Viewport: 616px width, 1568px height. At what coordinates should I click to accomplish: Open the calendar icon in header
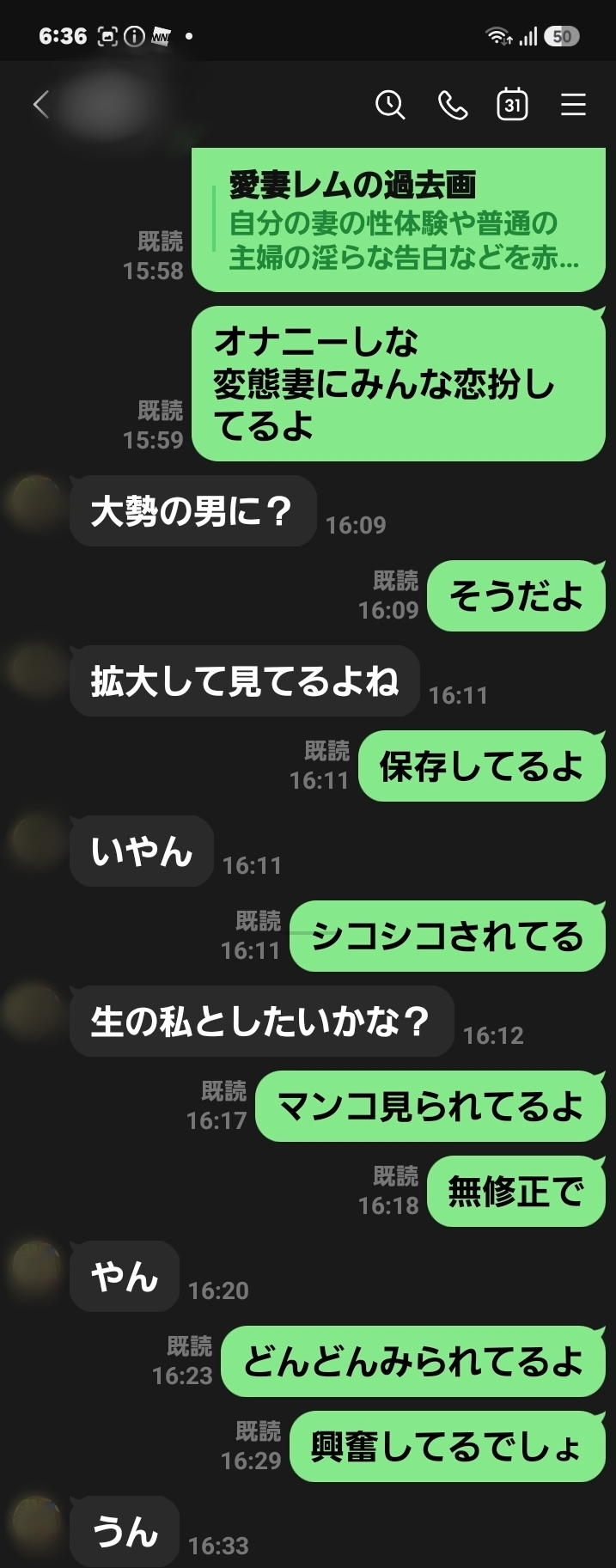pos(513,104)
